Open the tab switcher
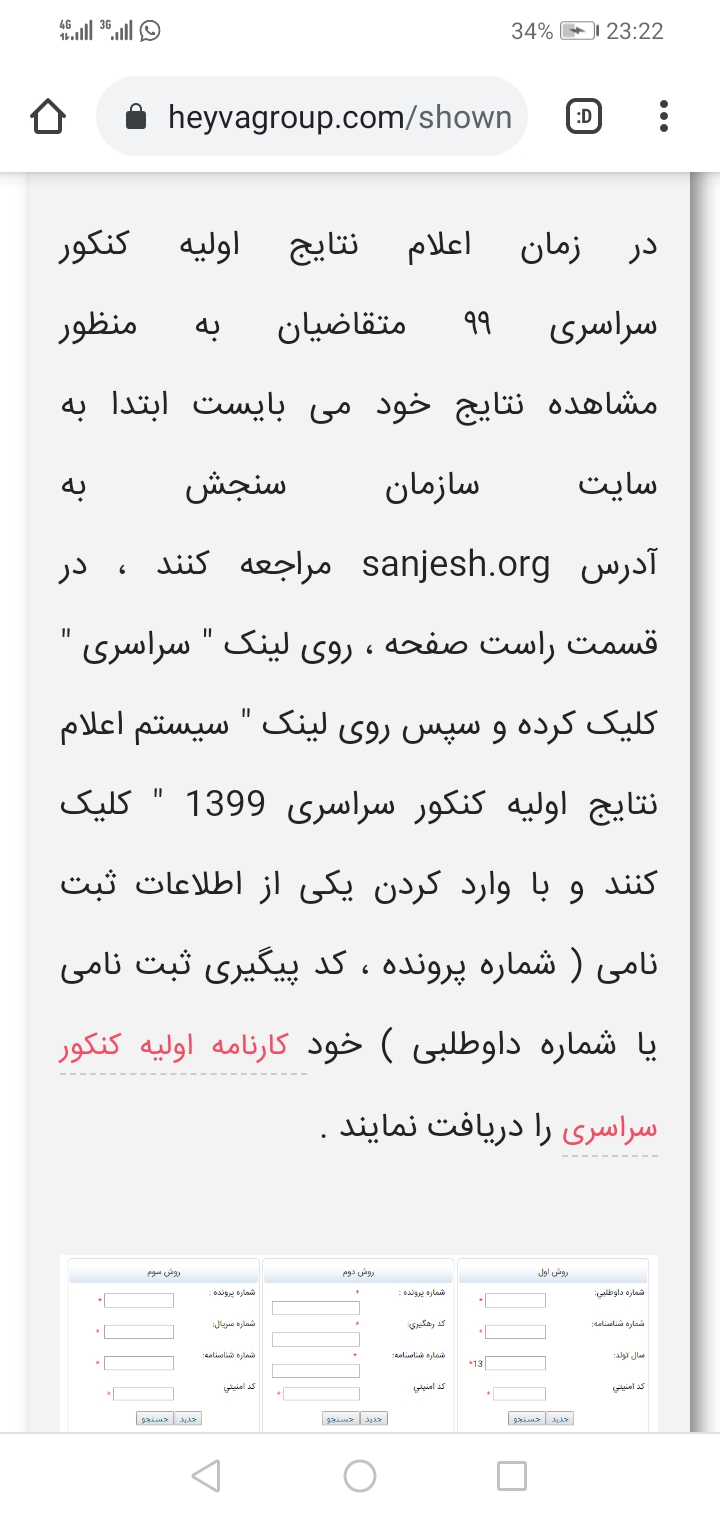720x1520 pixels. coord(584,118)
